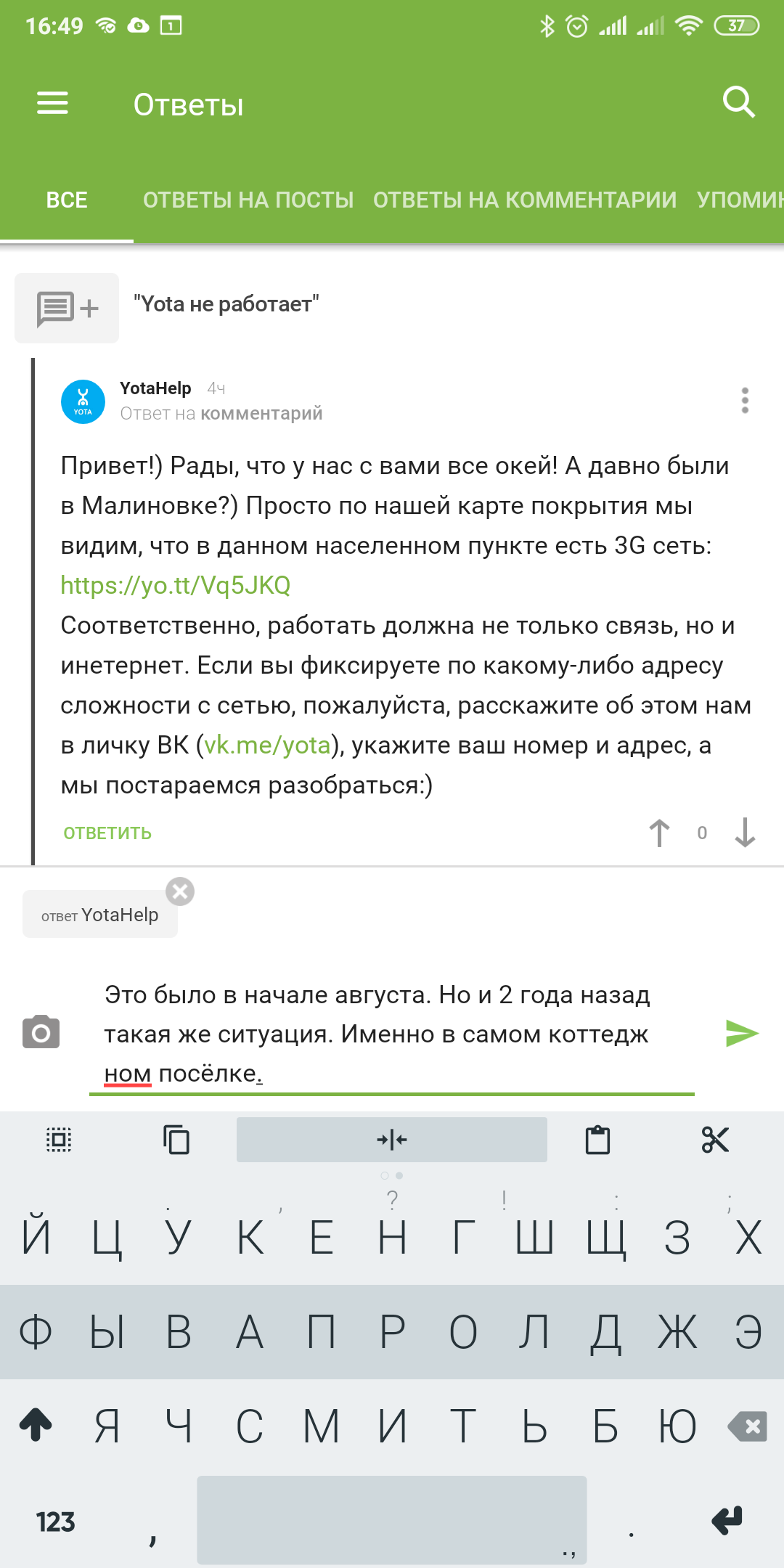The height and width of the screenshot is (1568, 784).
Task: Hit the backspace key on keyboard
Action: click(748, 1426)
